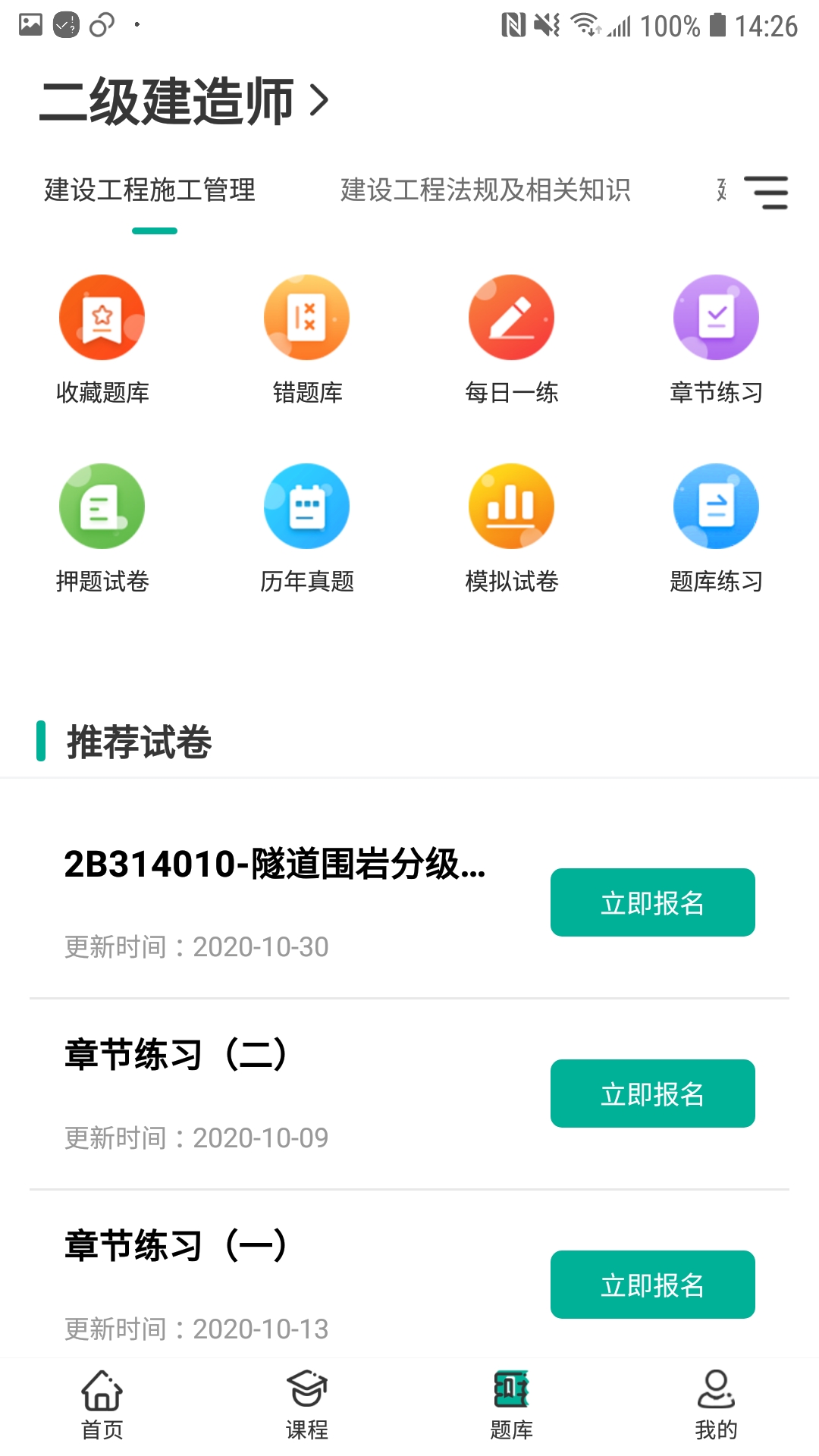Image resolution: width=819 pixels, height=1456 pixels.
Task: Select the 题库 bottom tab
Action: coord(512,1404)
